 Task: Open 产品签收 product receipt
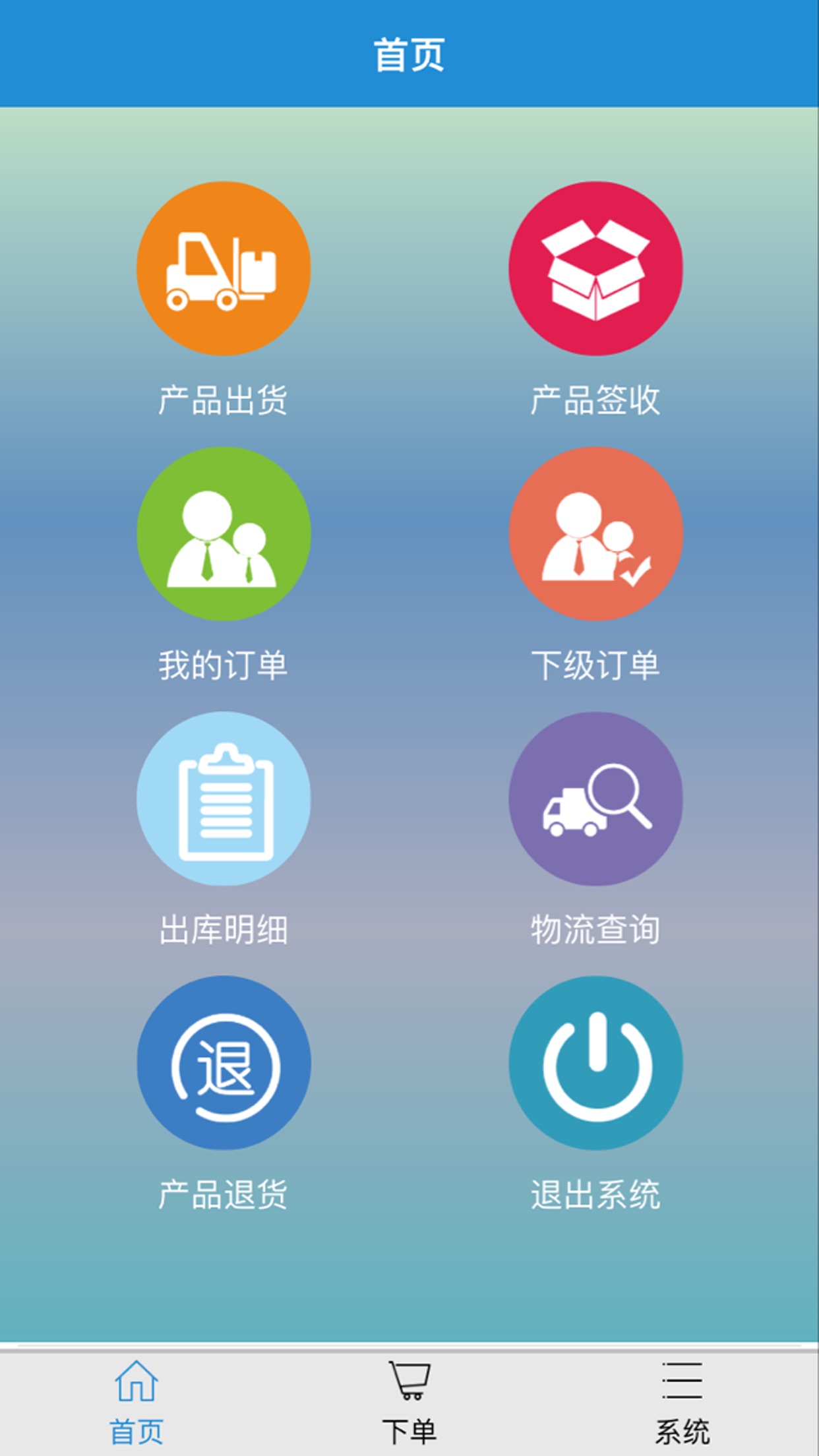pos(595,269)
